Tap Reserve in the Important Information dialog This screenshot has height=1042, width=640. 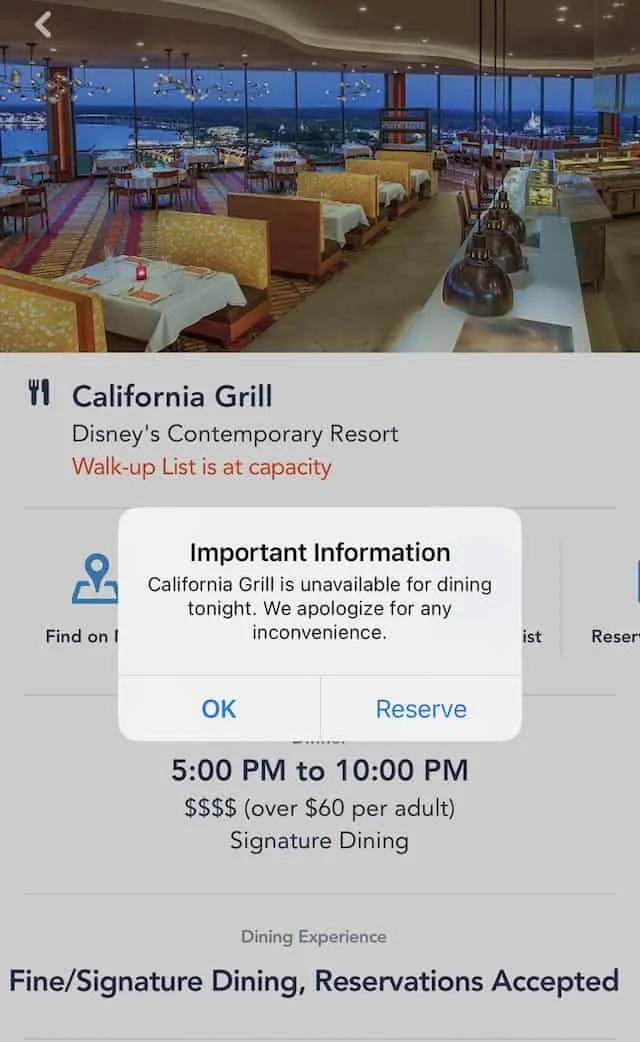pos(421,708)
